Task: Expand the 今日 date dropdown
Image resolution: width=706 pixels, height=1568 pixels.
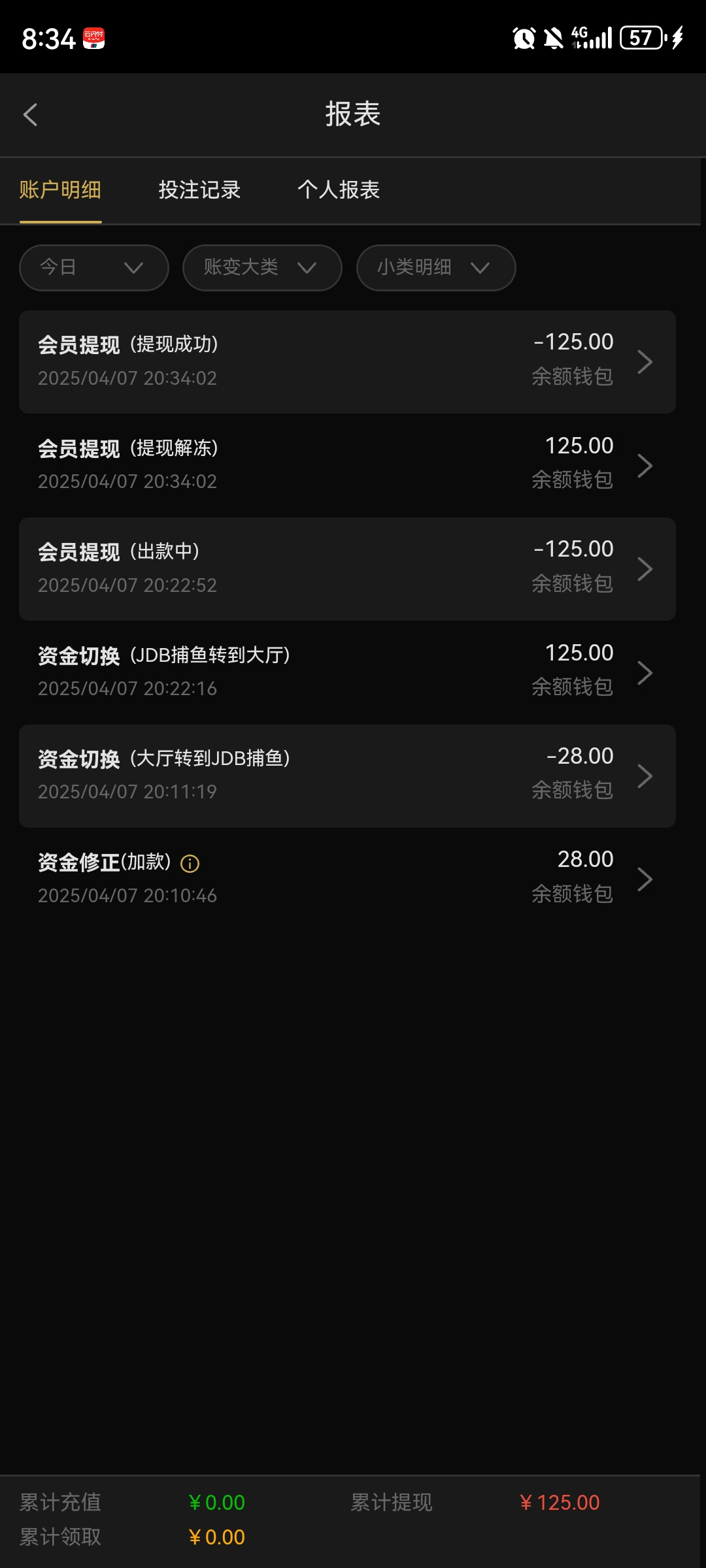Action: pyautogui.click(x=93, y=268)
